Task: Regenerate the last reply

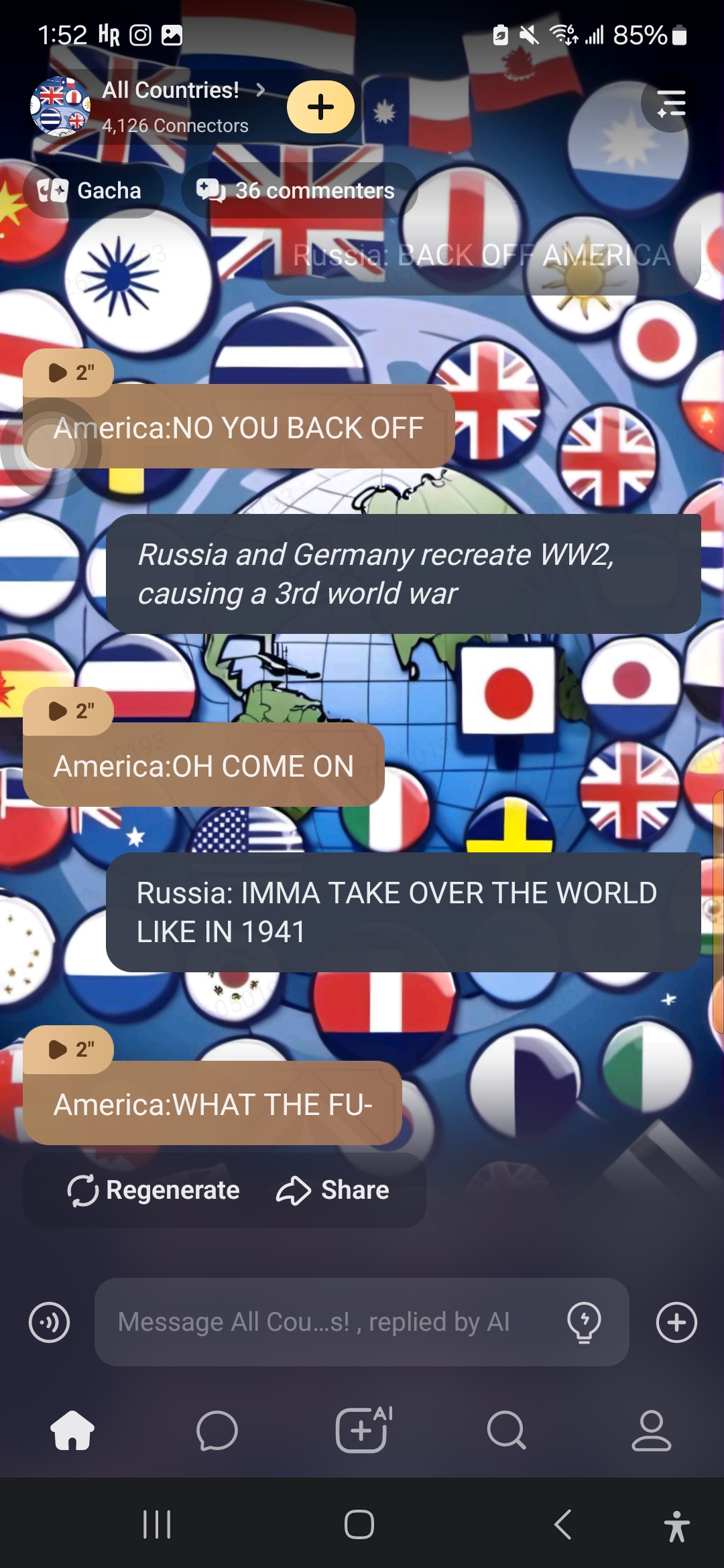Action: (x=154, y=1190)
